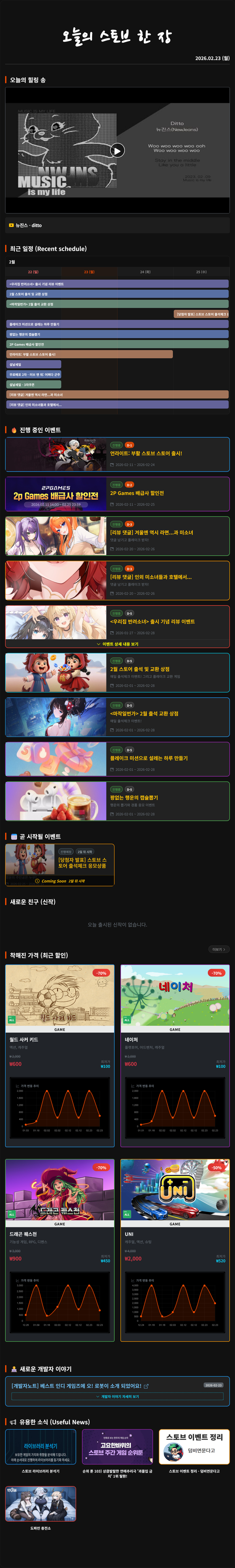This screenshot has height=1568, width=235.
Task: Play the NewJeans Ditto healing song video
Action: coord(117,150)
